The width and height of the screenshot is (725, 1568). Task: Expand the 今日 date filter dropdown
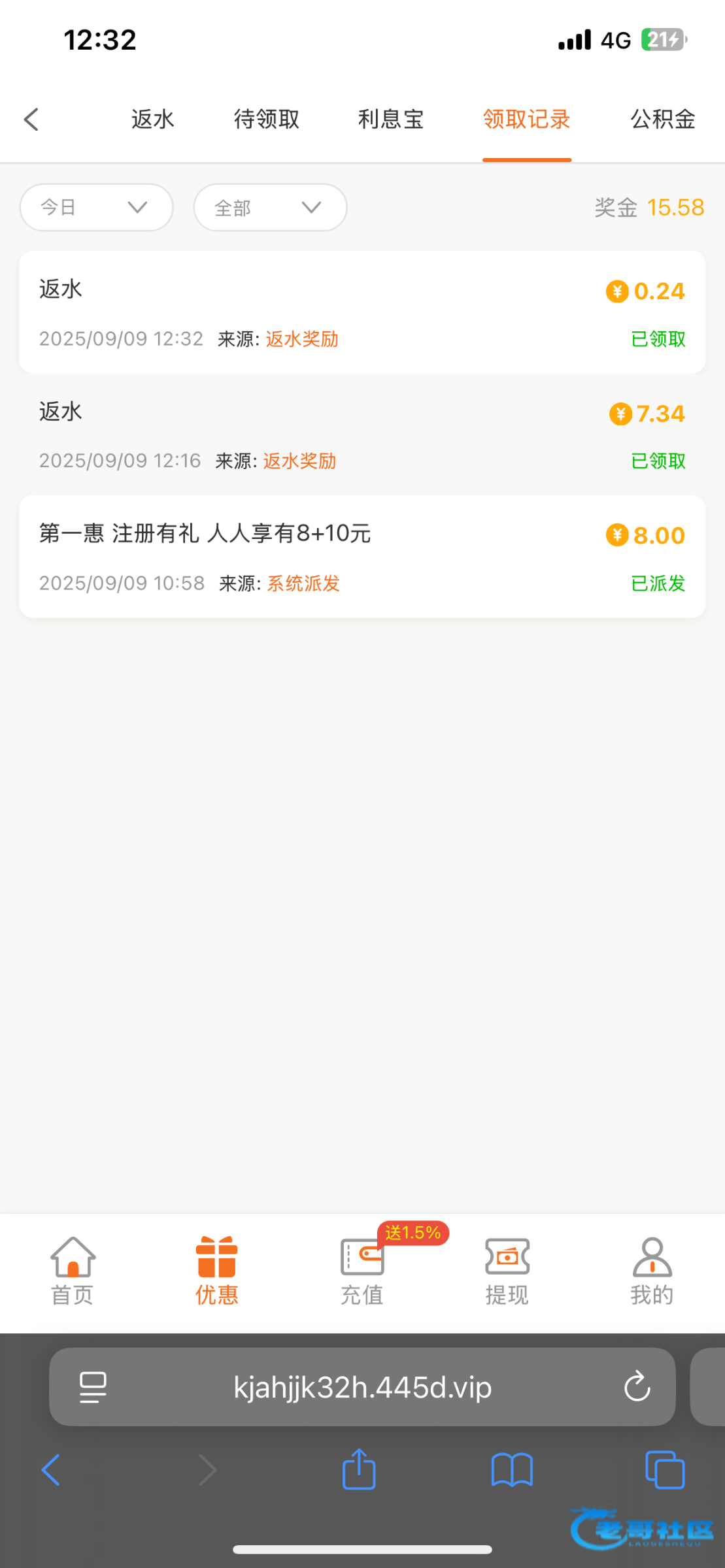97,208
